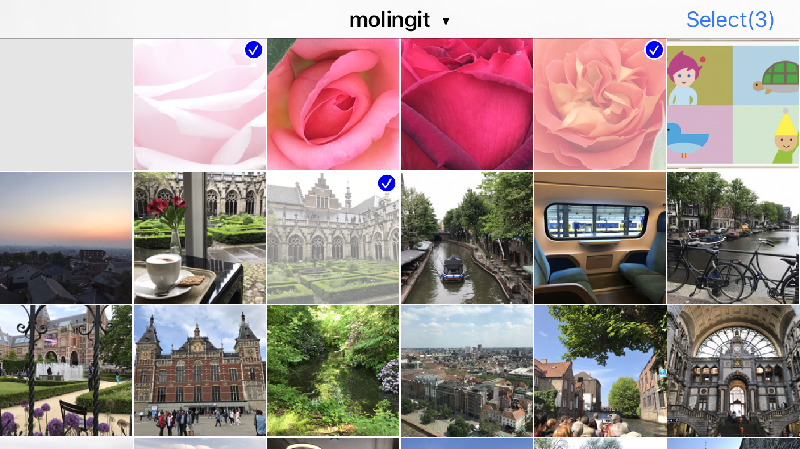Select the pink rose close-up photo
This screenshot has height=449, width=800.
[333, 104]
